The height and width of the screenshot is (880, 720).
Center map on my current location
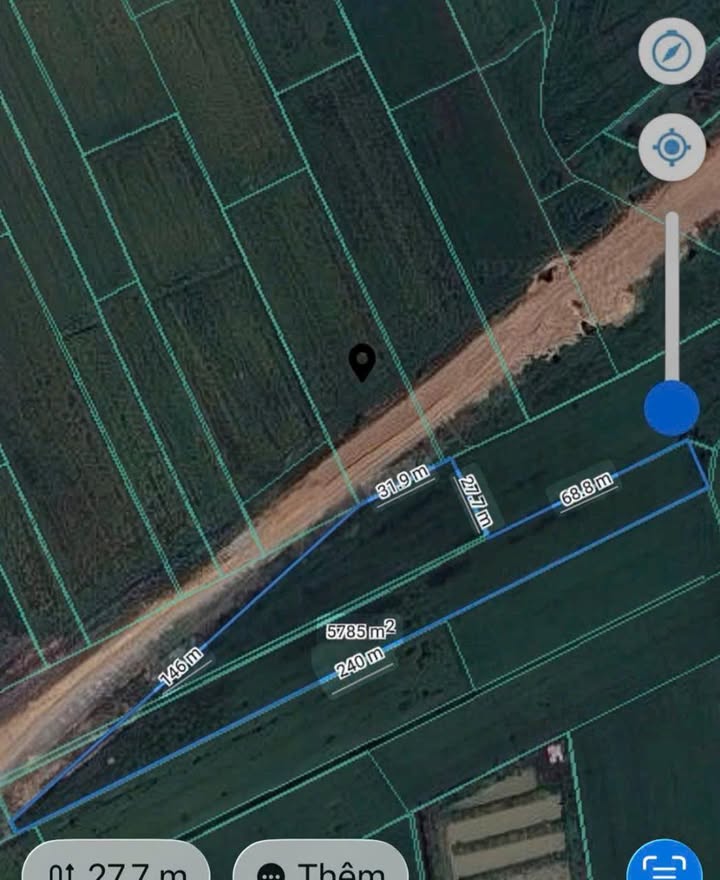click(x=672, y=148)
